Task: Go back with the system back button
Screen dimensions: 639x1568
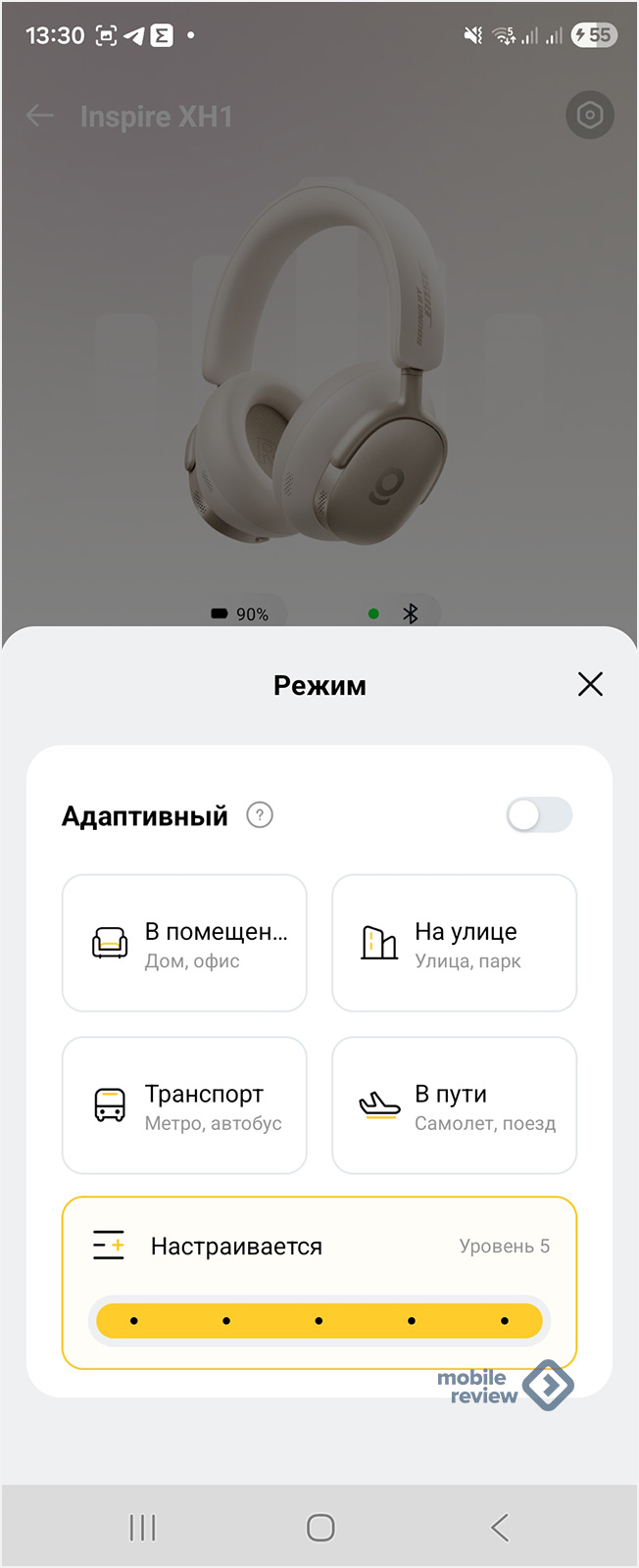Action: [x=499, y=1527]
